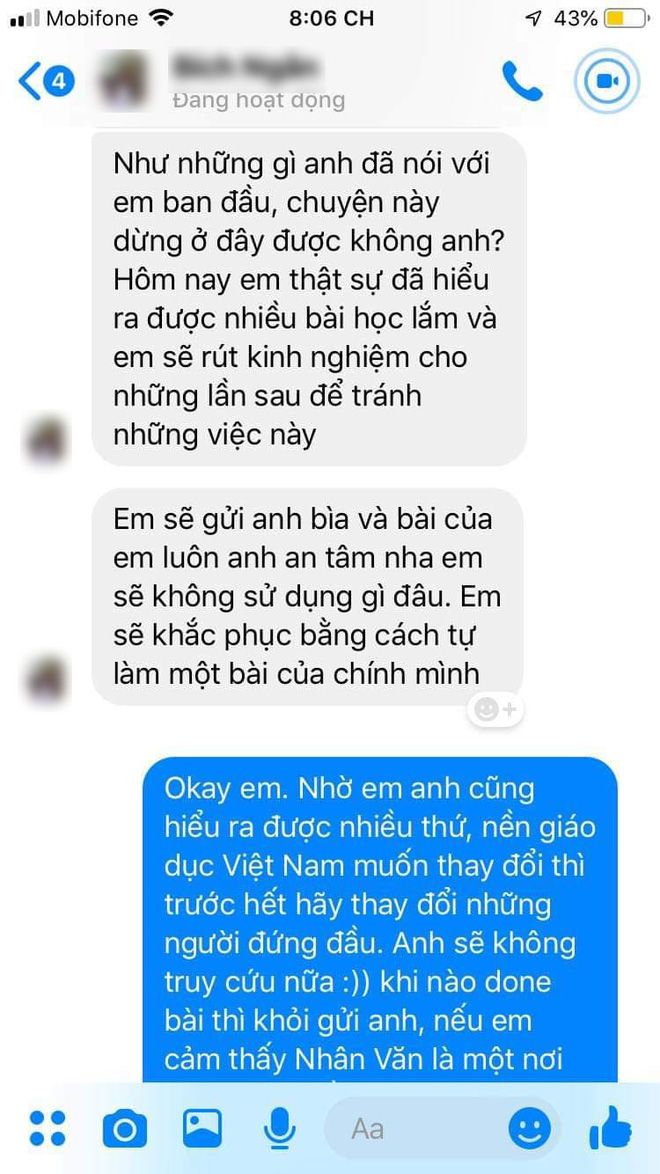This screenshot has width=660, height=1174.
Task: Focus the Aa message input field
Action: pos(410,1129)
